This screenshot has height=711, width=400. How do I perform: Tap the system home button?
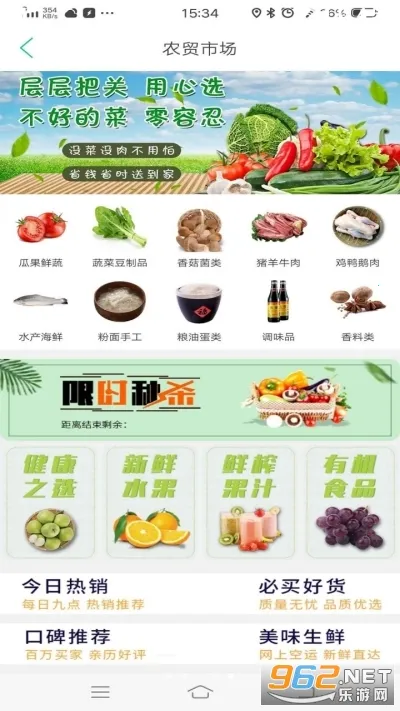(200, 692)
